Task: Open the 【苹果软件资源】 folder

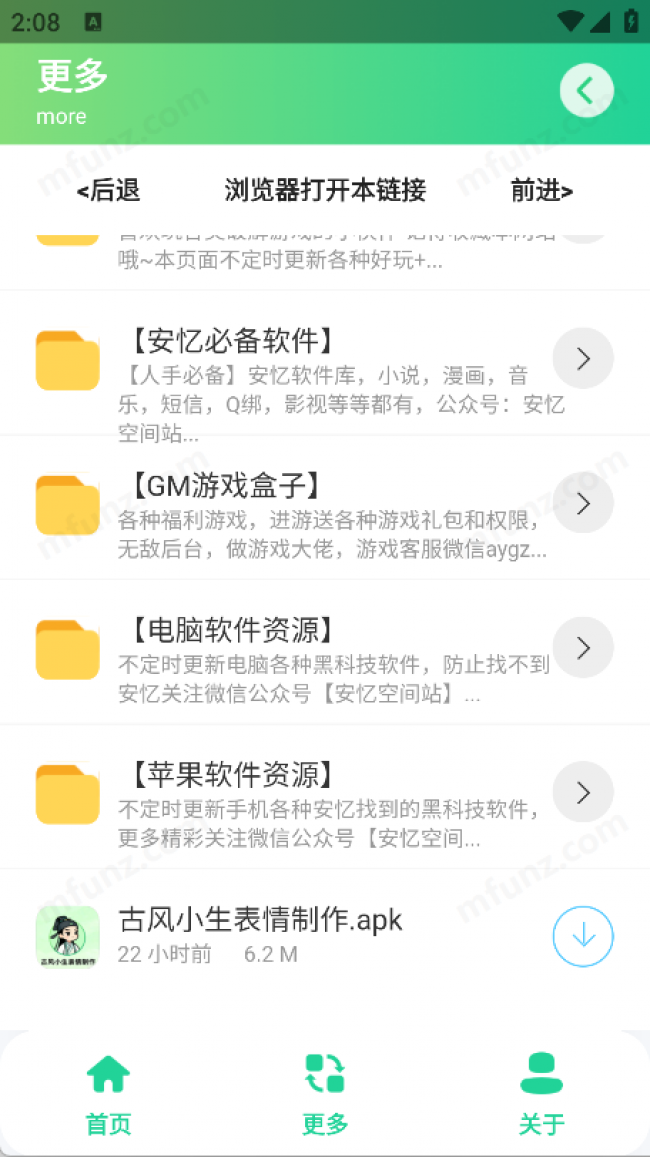Action: tap(583, 792)
